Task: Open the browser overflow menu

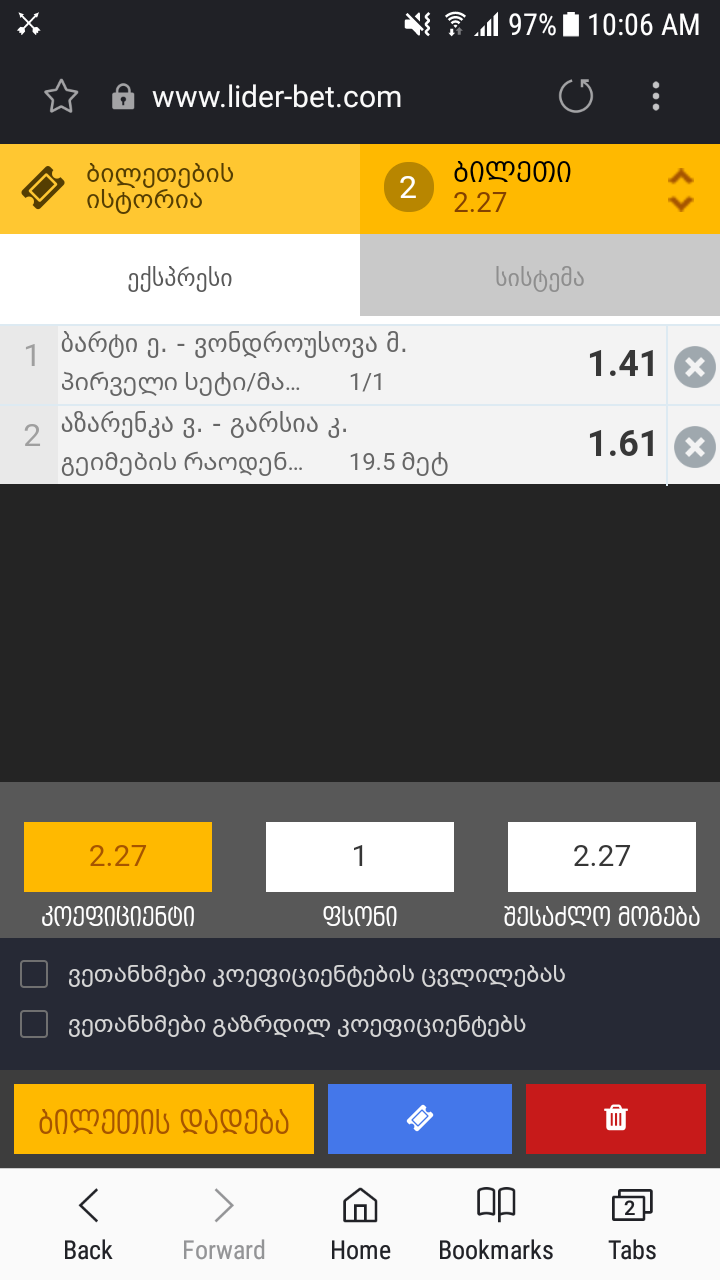Action: pyautogui.click(x=656, y=97)
